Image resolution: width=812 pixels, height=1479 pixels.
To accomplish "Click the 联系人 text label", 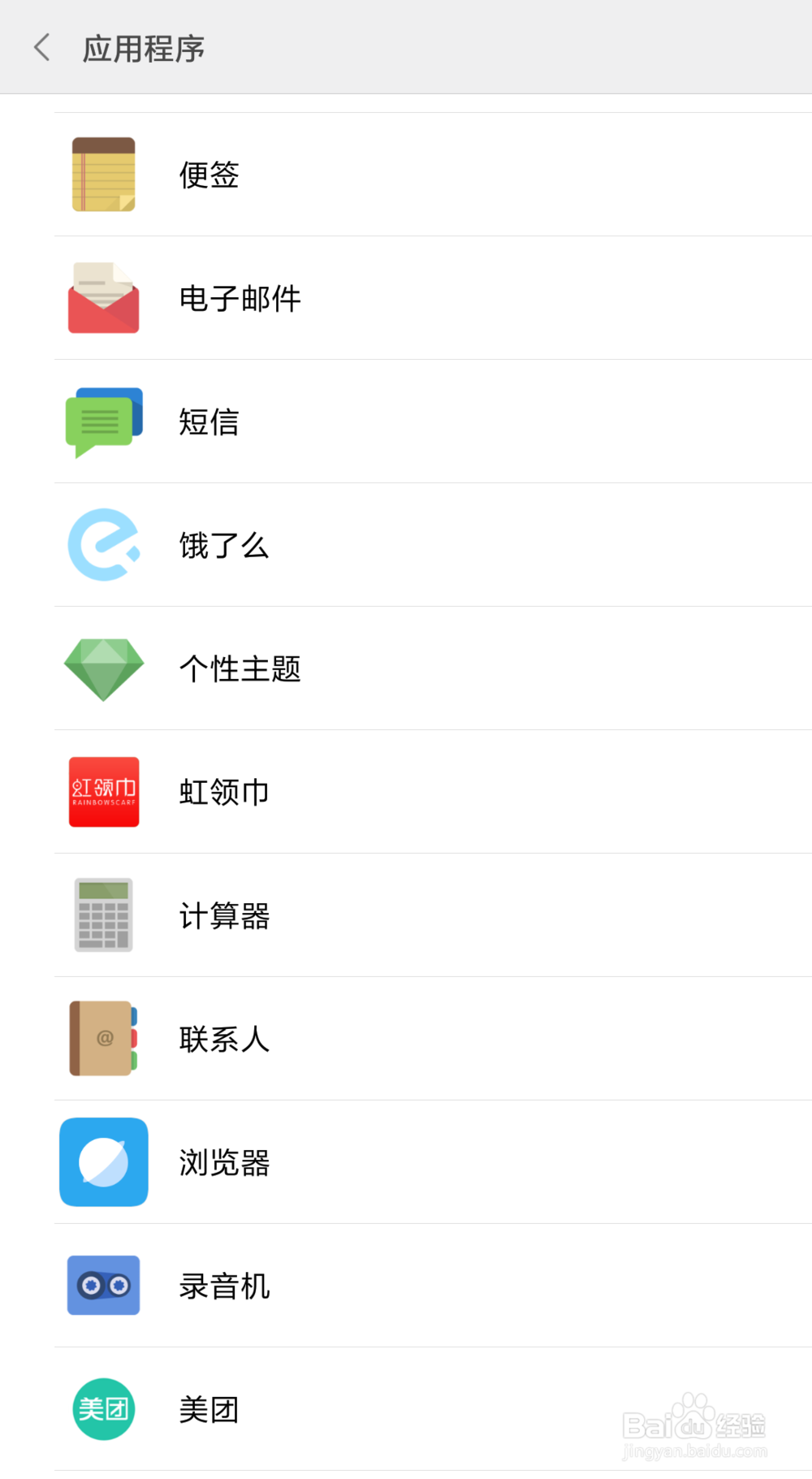I will click(x=224, y=1039).
